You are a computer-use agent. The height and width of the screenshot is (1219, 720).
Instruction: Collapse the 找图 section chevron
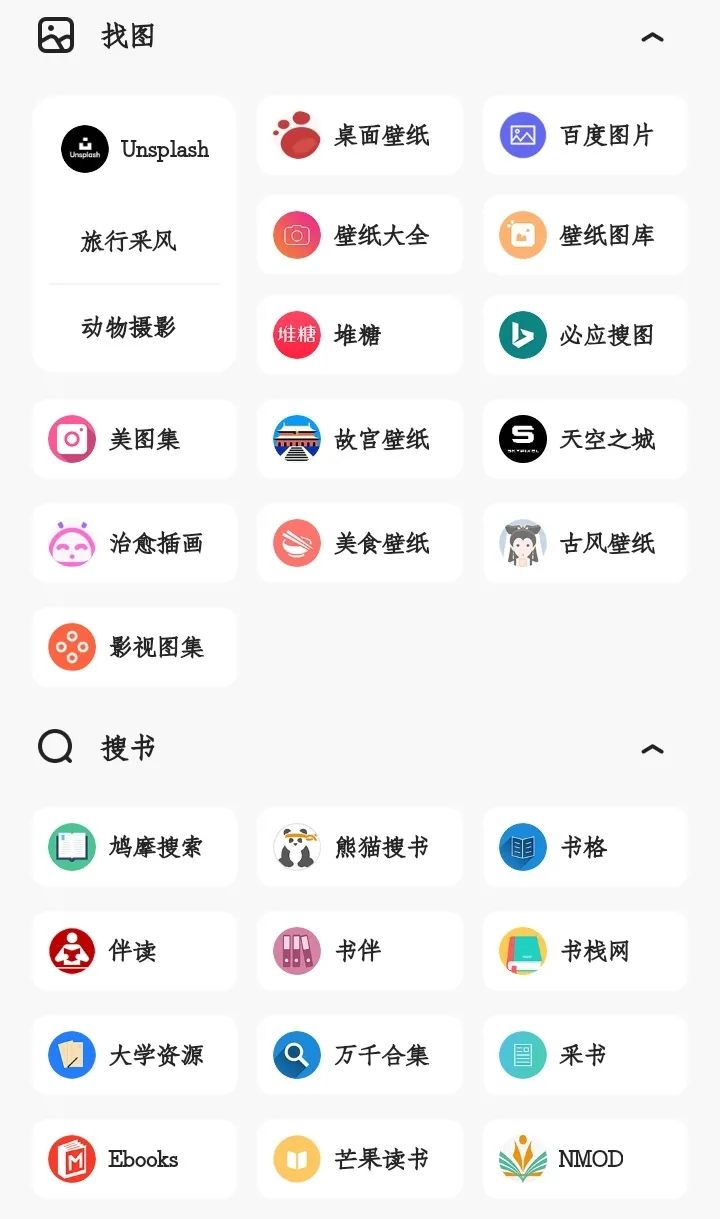point(652,36)
